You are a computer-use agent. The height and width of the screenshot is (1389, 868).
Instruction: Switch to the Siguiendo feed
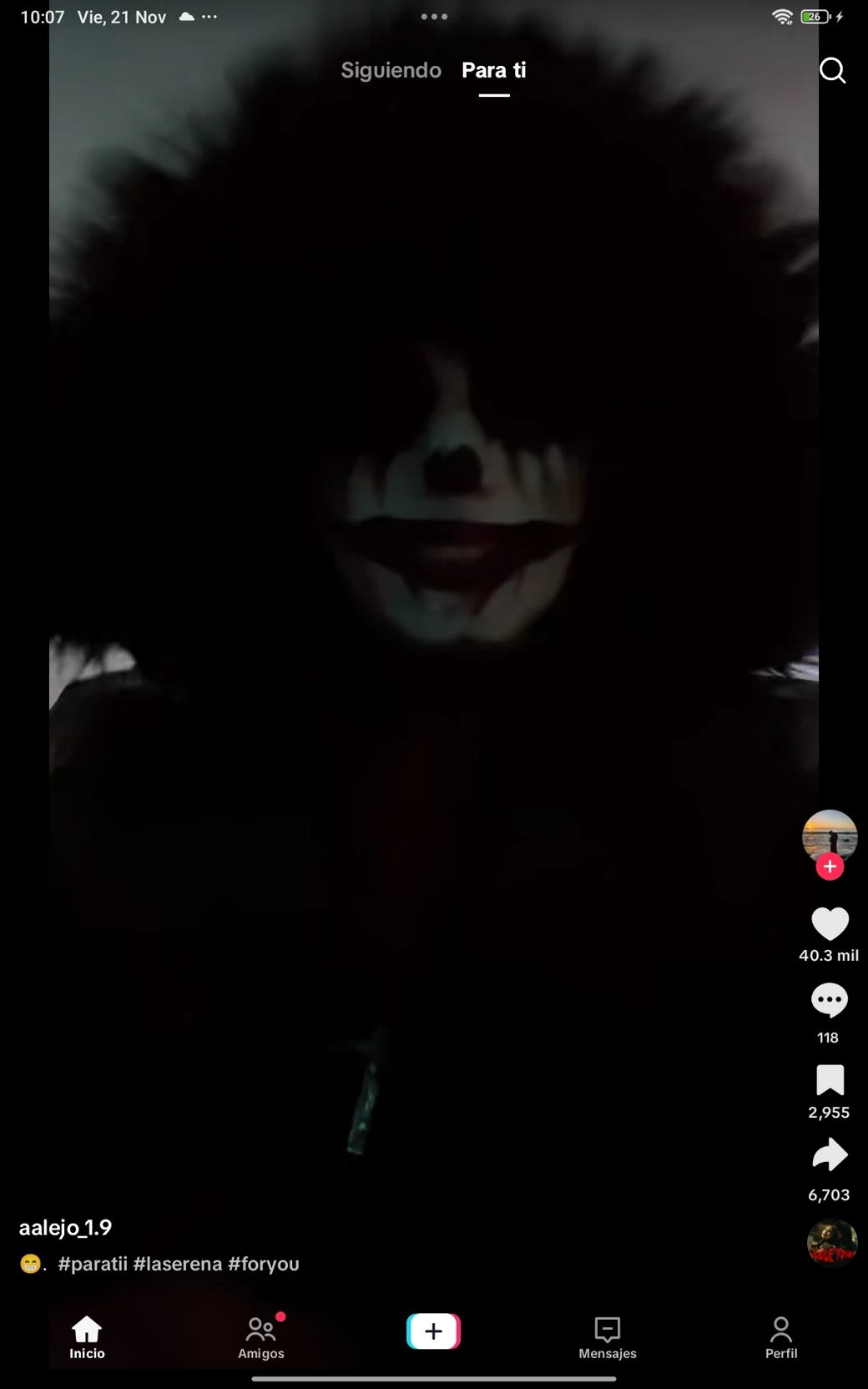(391, 70)
